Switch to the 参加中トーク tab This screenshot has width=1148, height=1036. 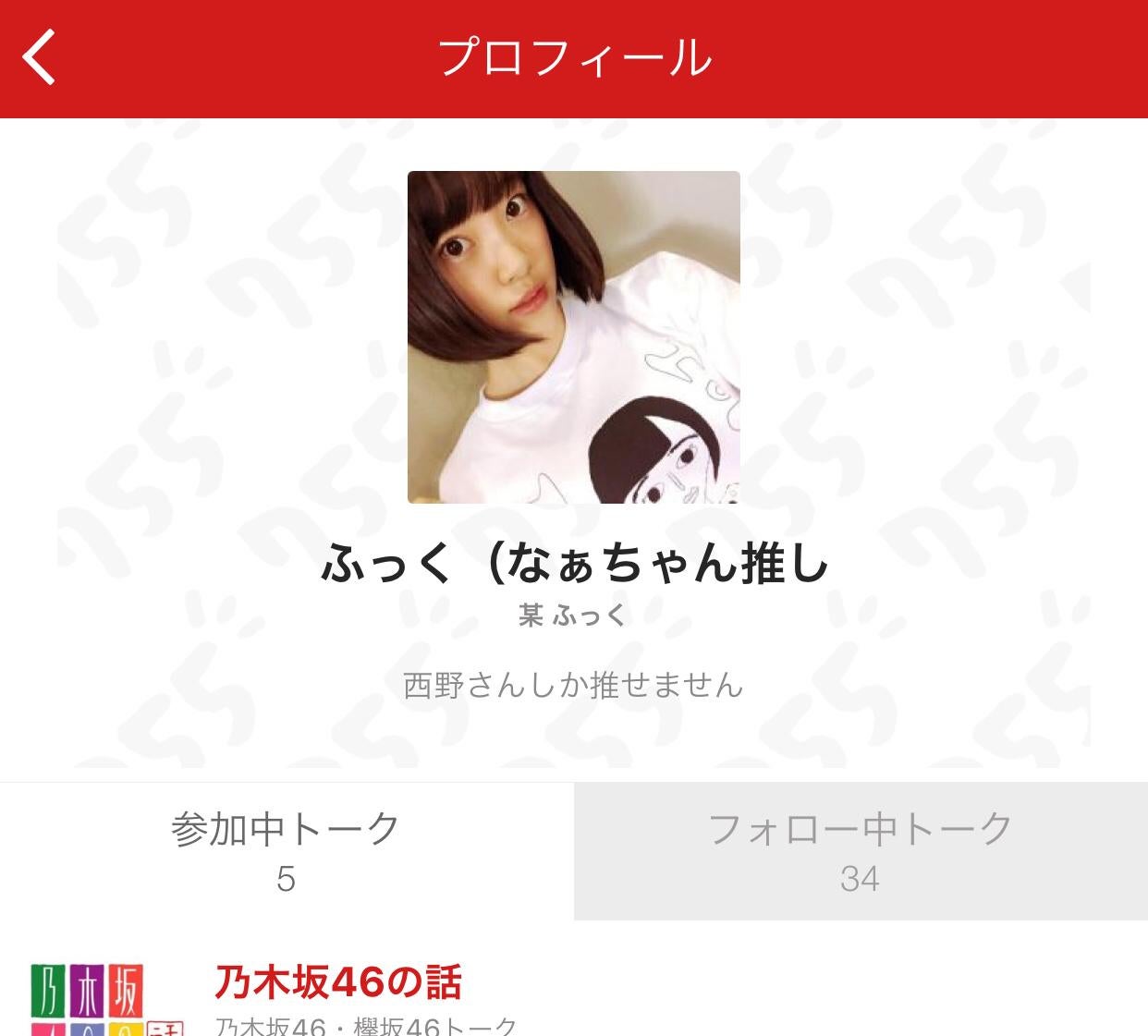click(287, 850)
